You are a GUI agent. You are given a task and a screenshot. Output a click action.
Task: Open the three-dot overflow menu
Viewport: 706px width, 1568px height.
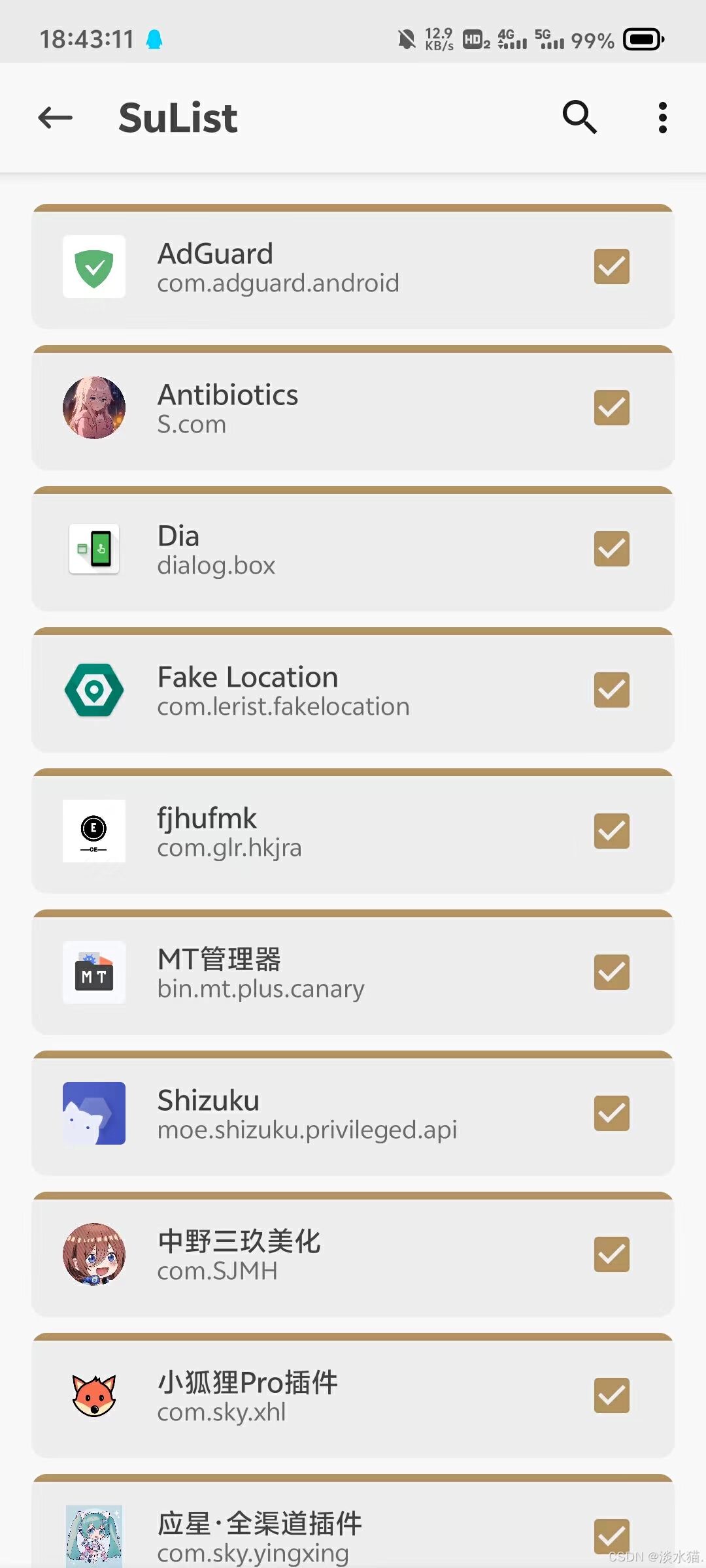(662, 118)
